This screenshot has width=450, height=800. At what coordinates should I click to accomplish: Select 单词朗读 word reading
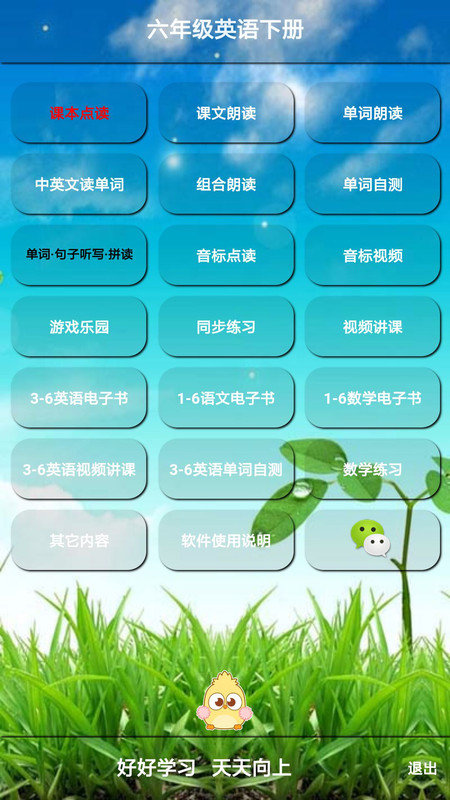[x=373, y=113]
